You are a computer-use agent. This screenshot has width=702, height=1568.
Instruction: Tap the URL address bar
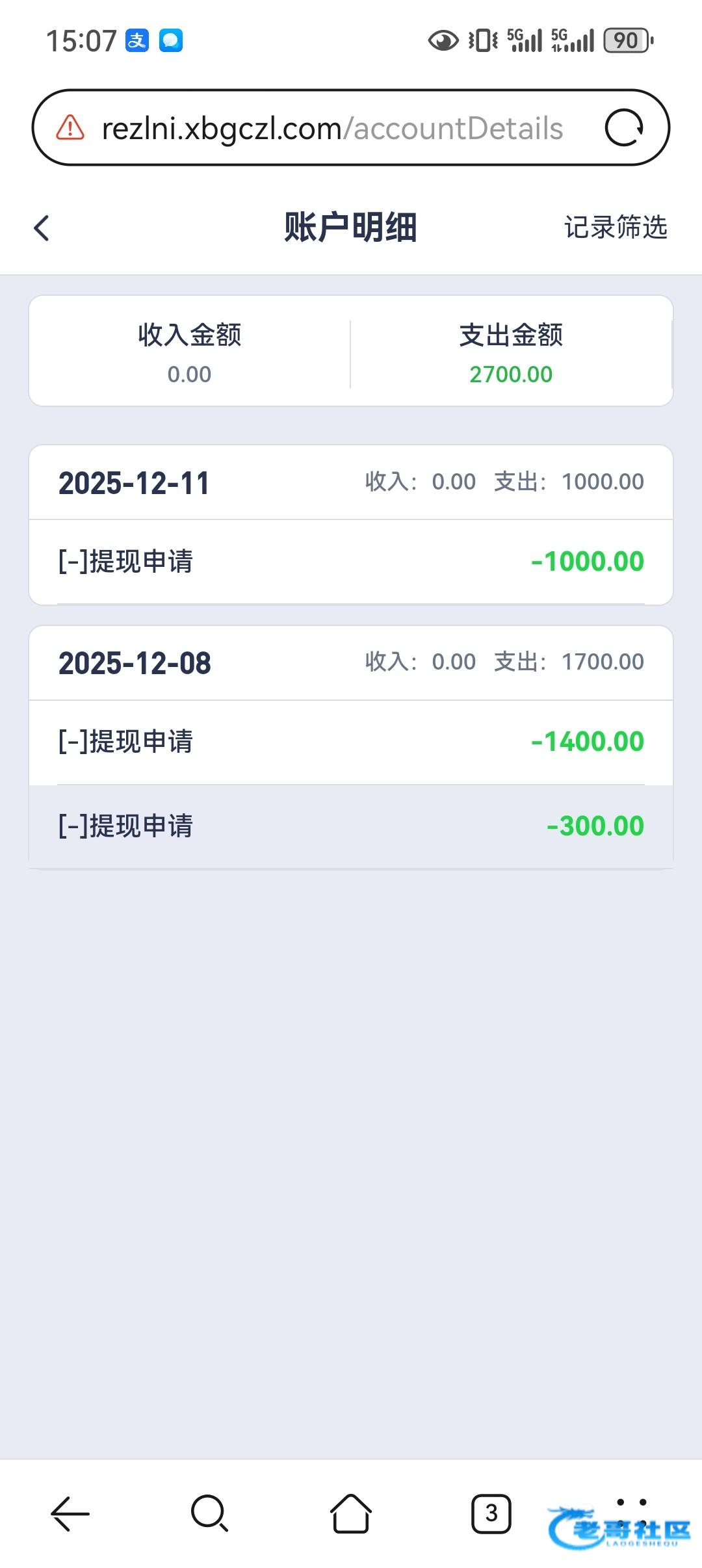click(331, 128)
